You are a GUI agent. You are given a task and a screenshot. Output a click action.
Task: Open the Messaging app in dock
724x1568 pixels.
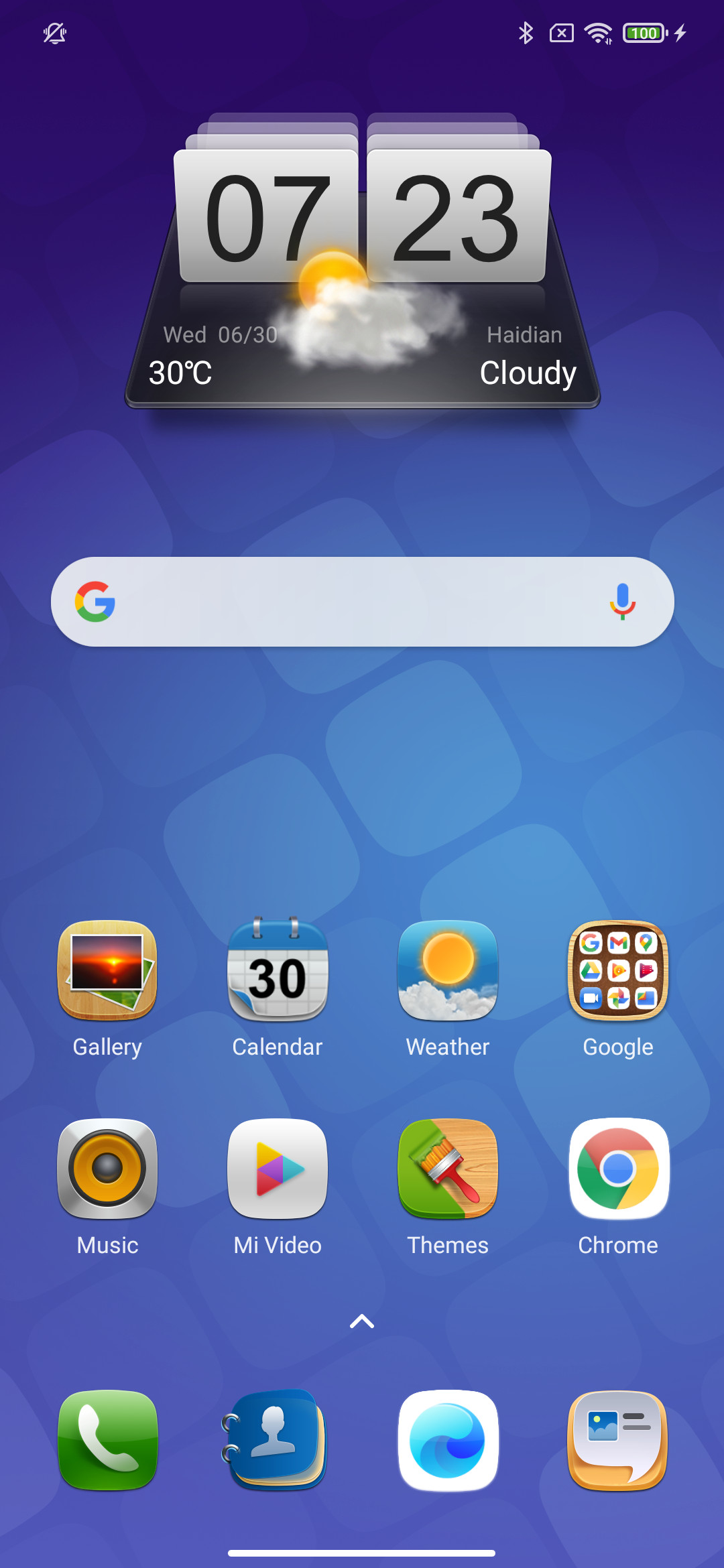[618, 1439]
